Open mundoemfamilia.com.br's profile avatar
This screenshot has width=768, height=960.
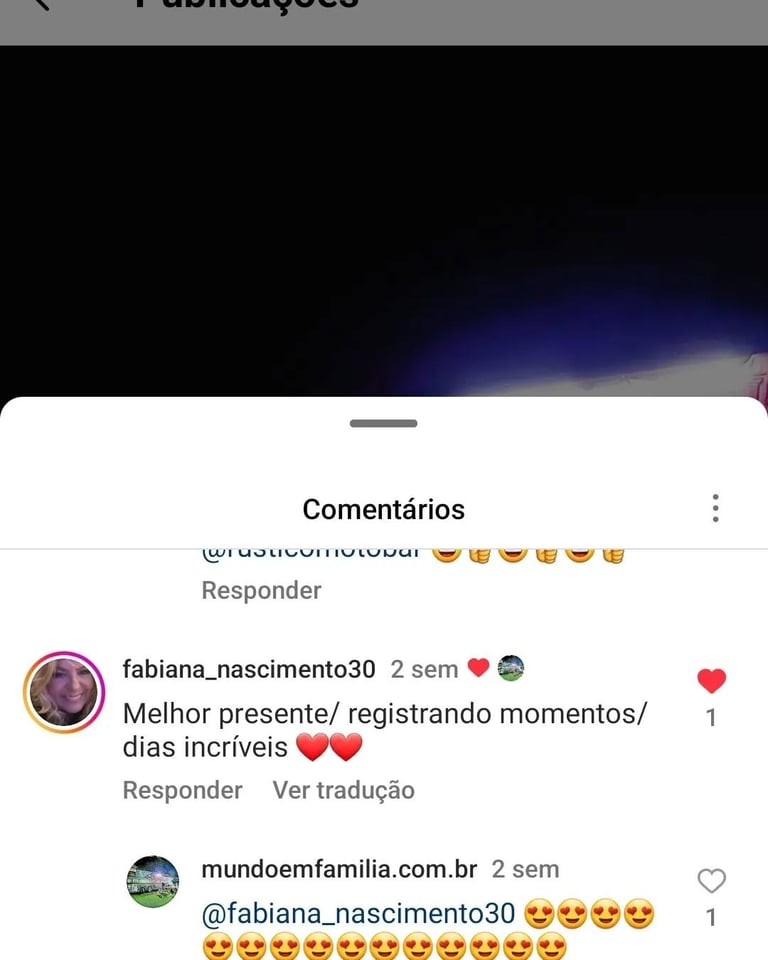click(x=153, y=882)
